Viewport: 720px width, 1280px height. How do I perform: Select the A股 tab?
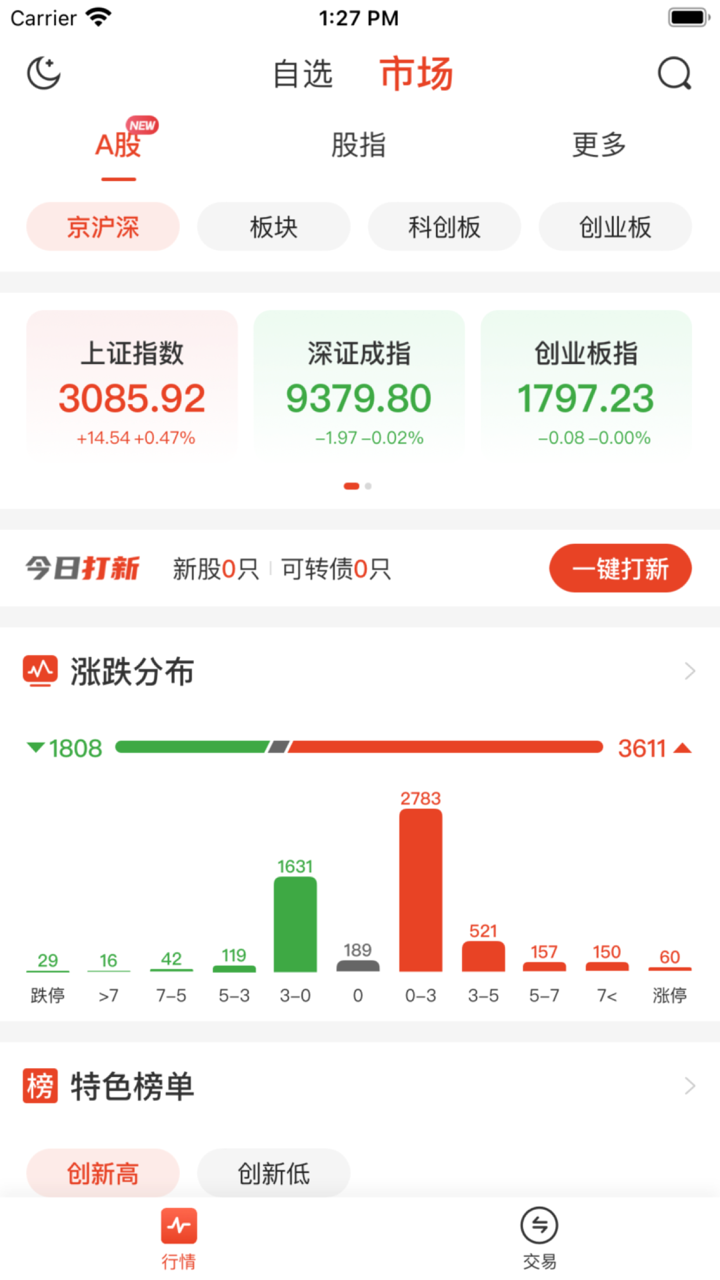point(119,146)
